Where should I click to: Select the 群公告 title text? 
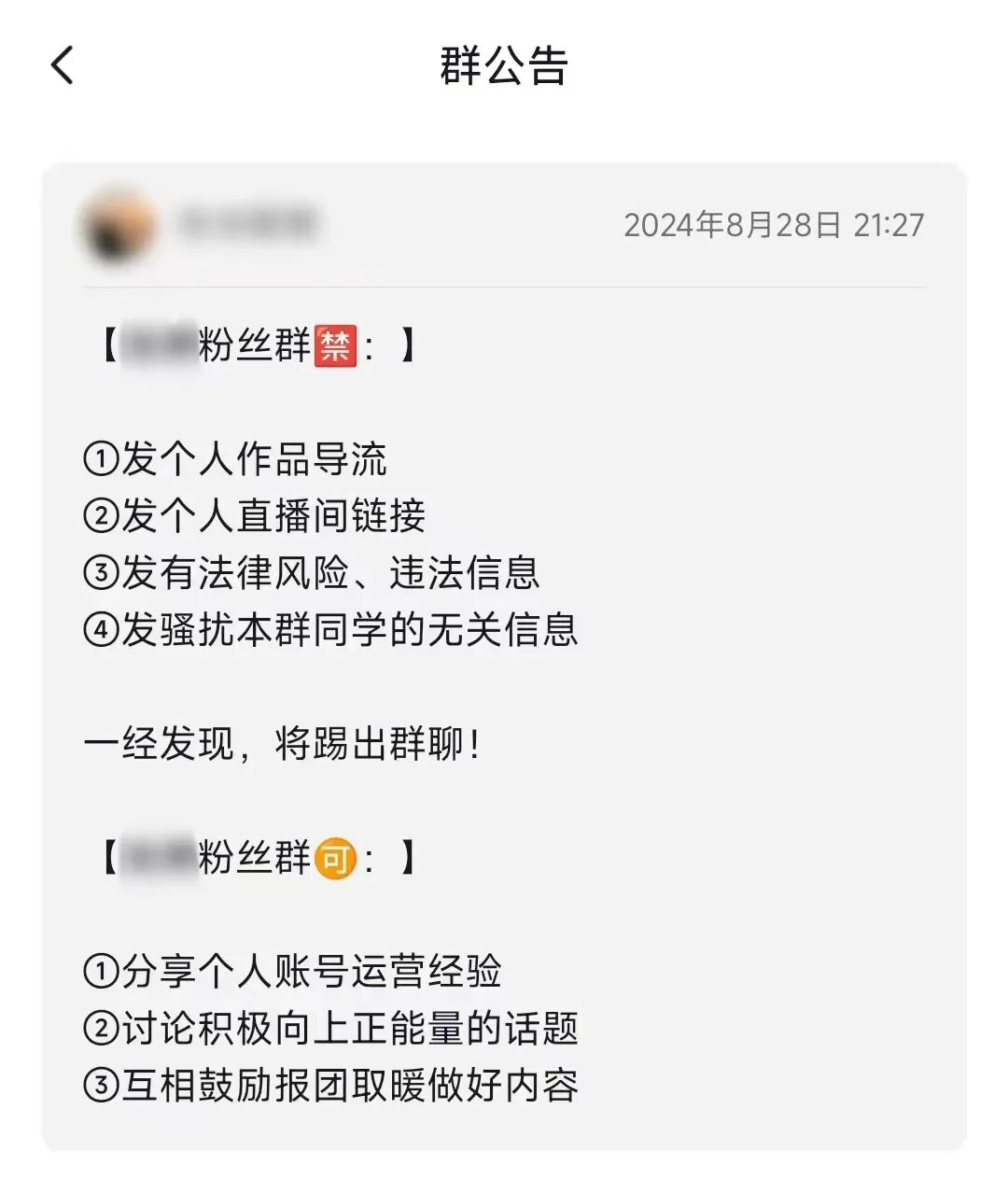tap(504, 65)
